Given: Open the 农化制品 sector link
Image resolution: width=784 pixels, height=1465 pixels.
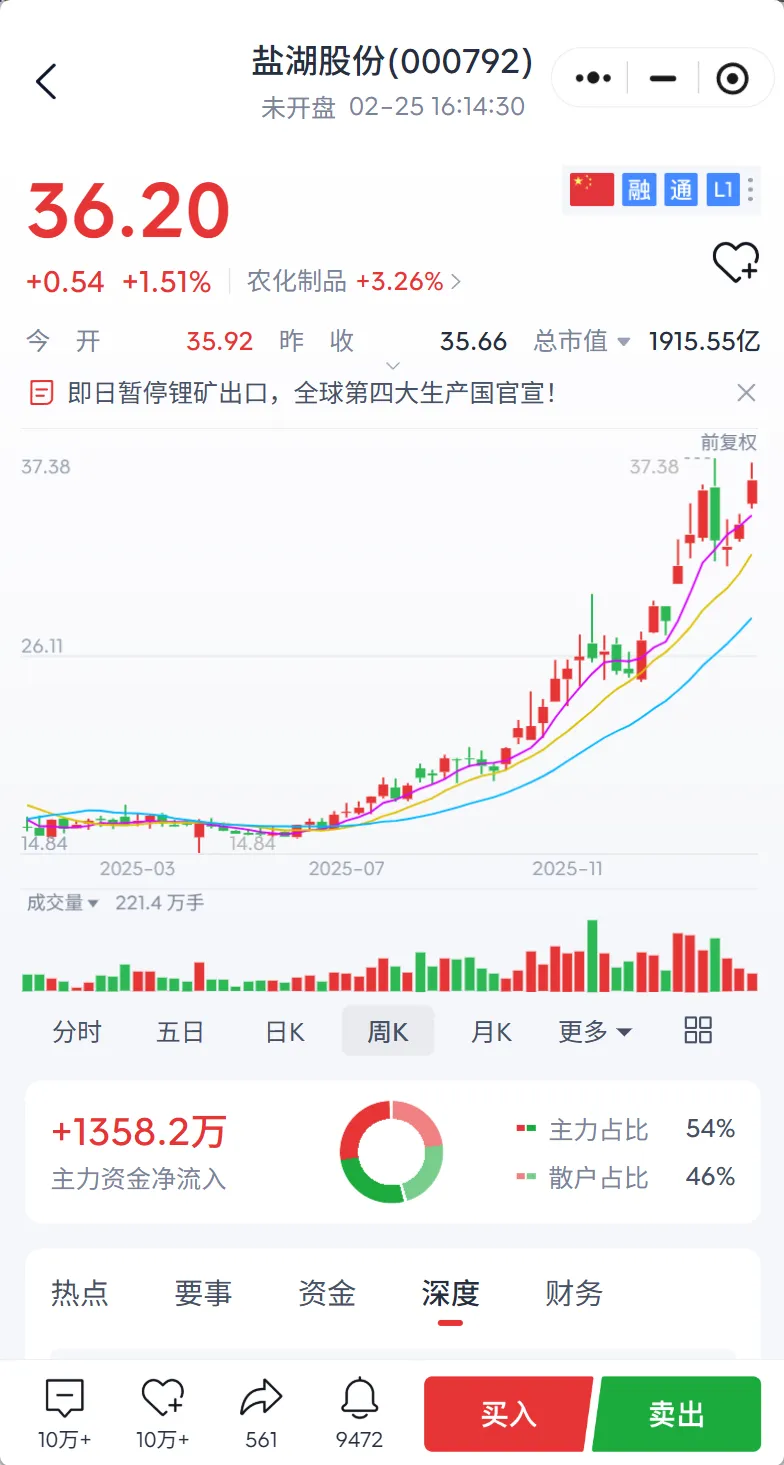Looking at the screenshot, I should click(354, 282).
